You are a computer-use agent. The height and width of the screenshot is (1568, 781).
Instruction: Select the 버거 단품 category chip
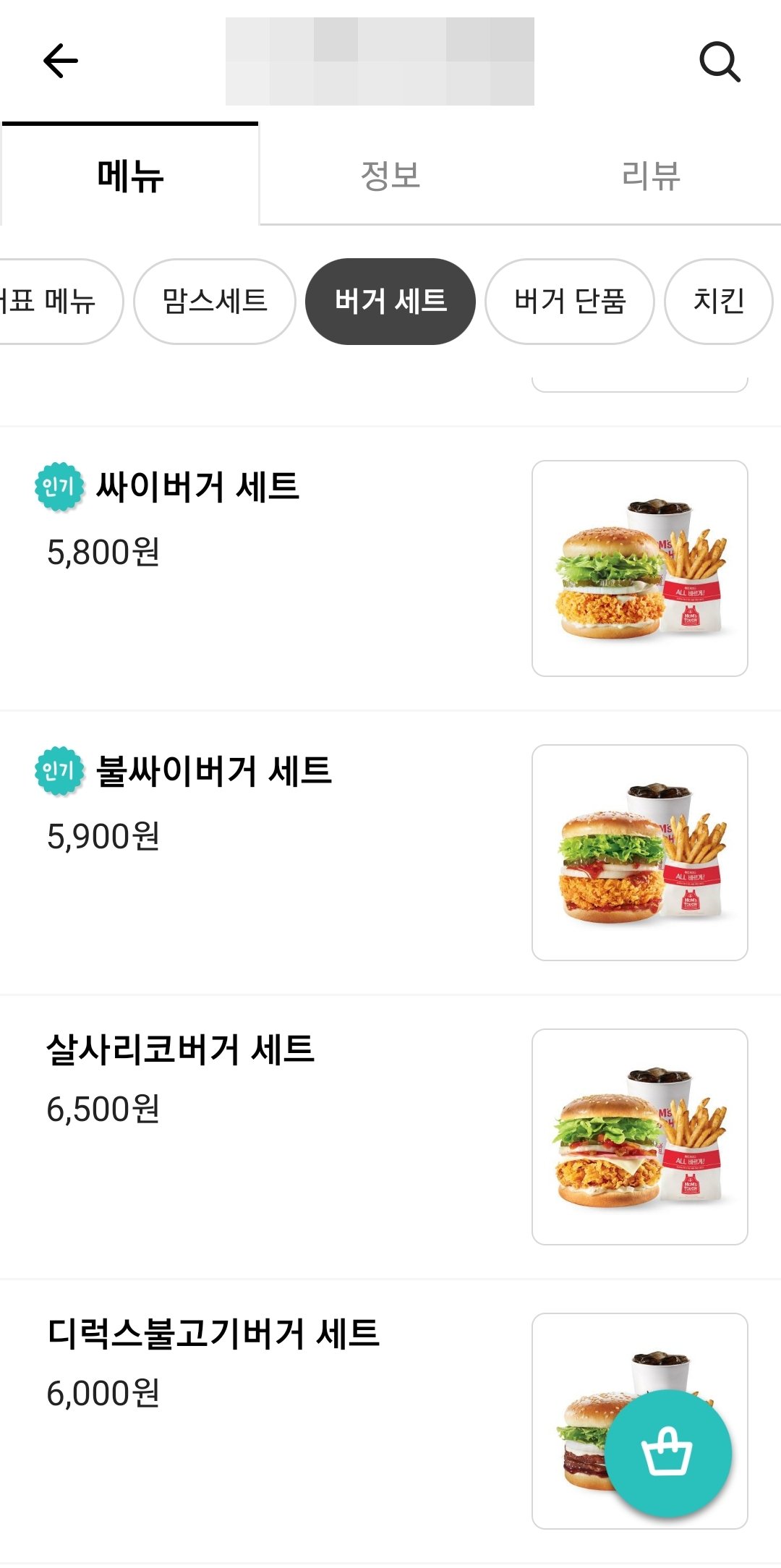pos(570,301)
